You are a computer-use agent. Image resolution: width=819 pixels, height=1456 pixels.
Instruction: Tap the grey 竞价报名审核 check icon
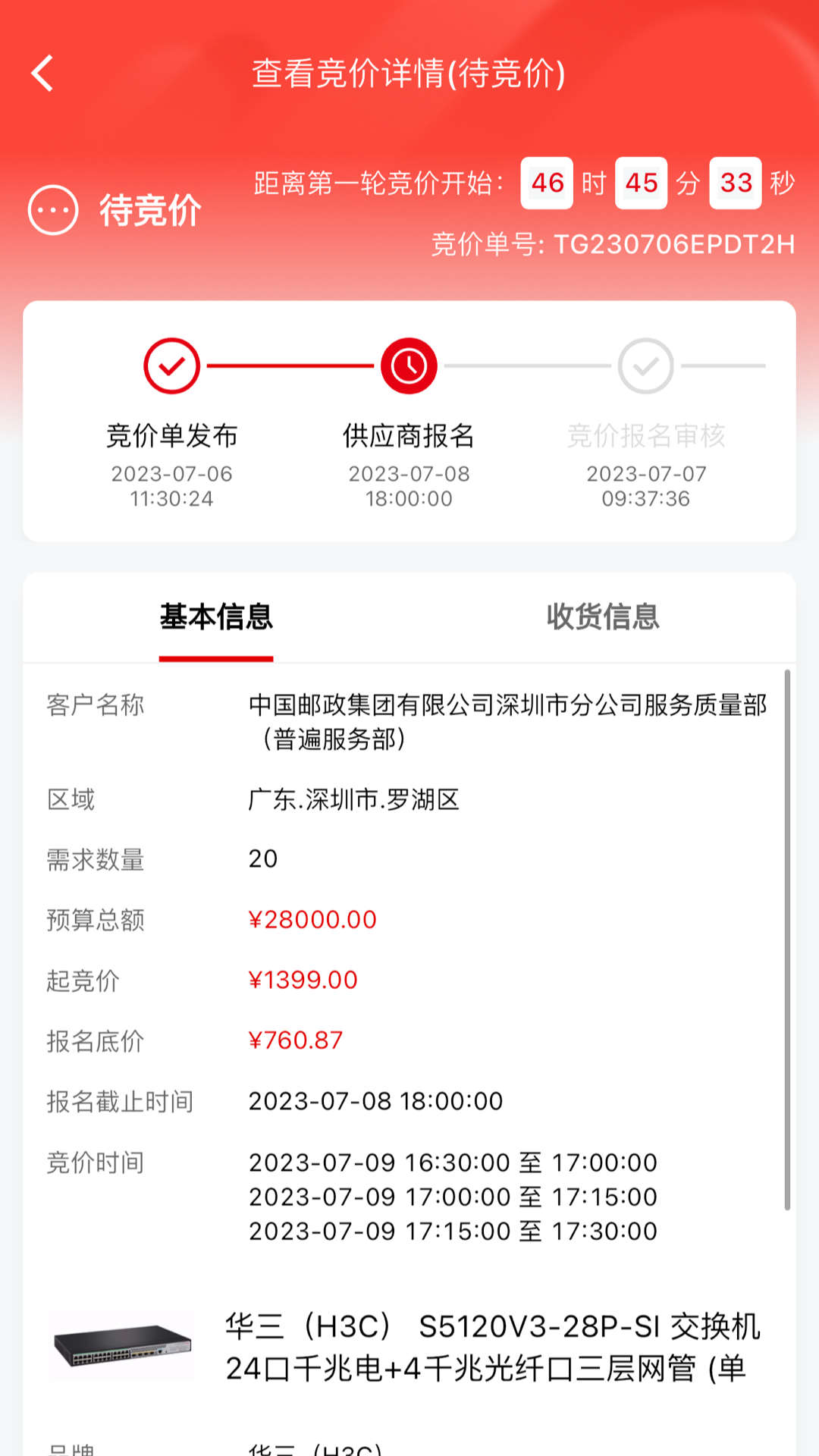click(x=644, y=364)
